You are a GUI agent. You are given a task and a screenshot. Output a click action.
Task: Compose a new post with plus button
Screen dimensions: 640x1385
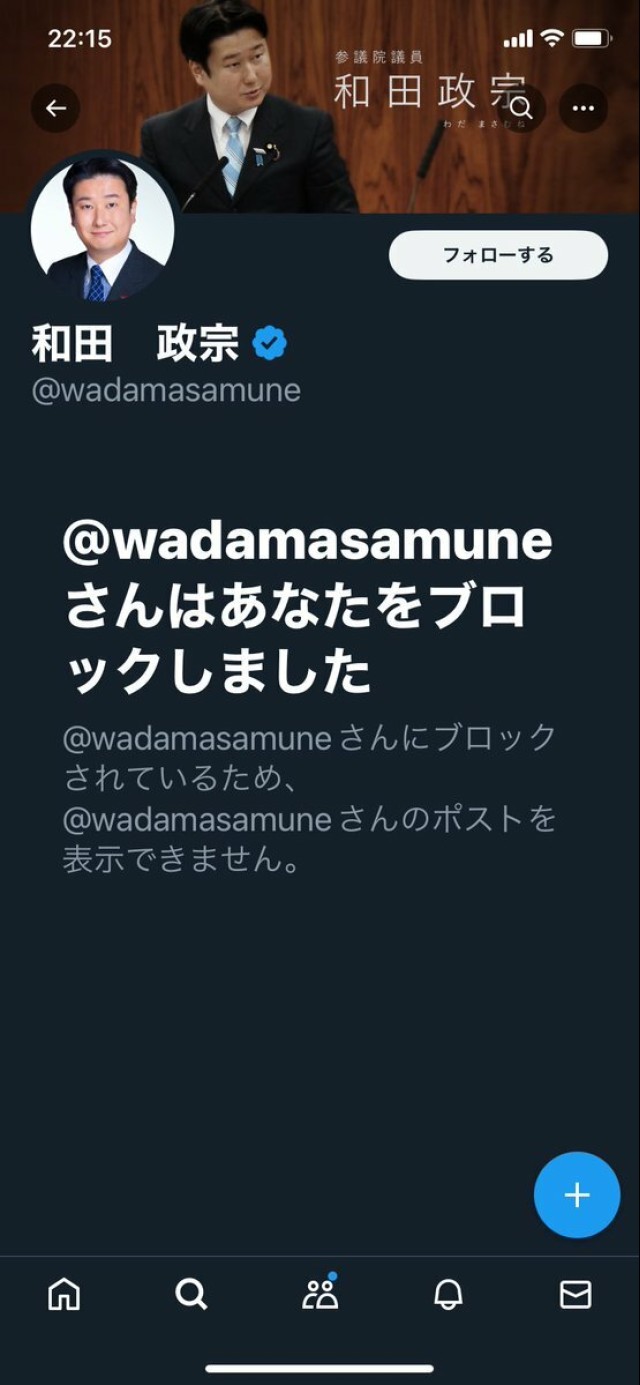coord(577,1195)
